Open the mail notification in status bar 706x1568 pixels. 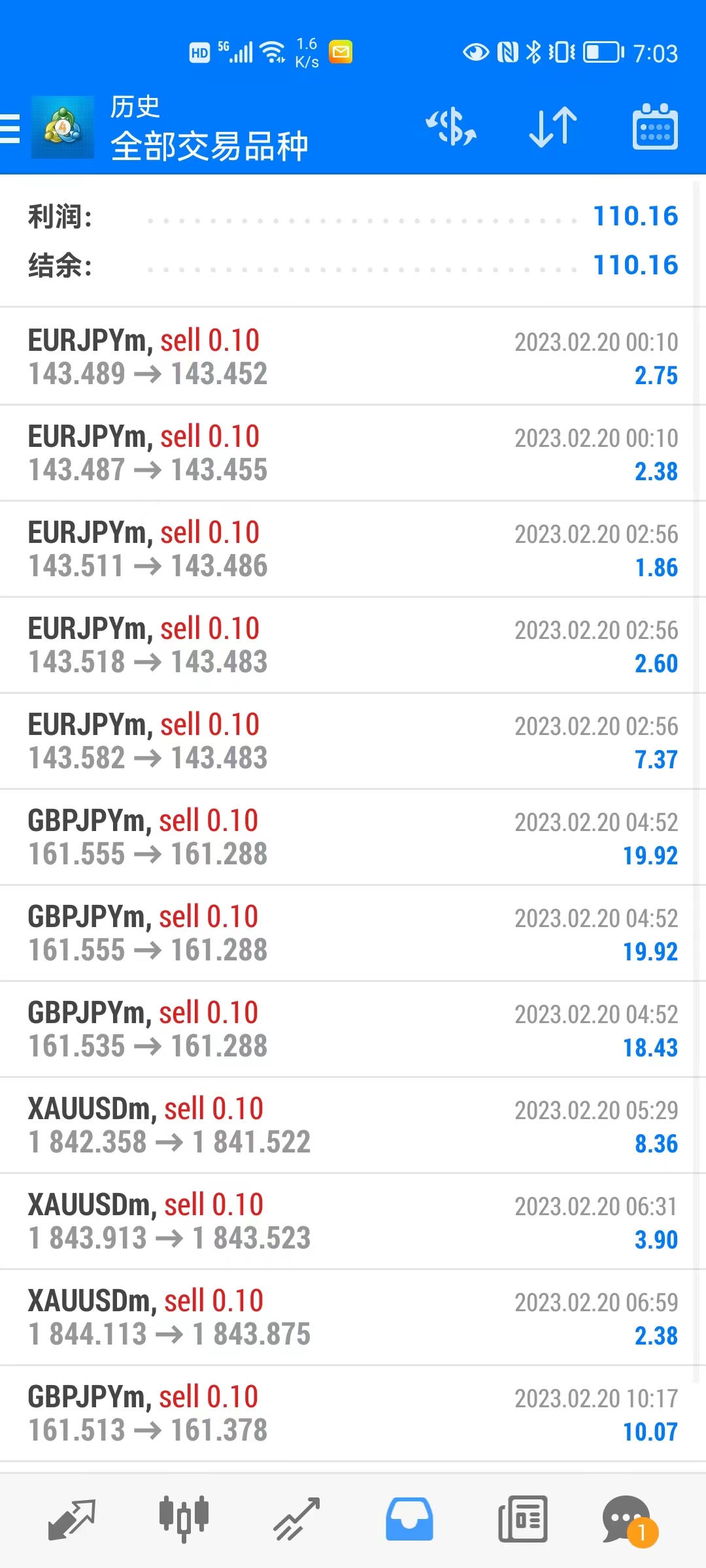341,51
